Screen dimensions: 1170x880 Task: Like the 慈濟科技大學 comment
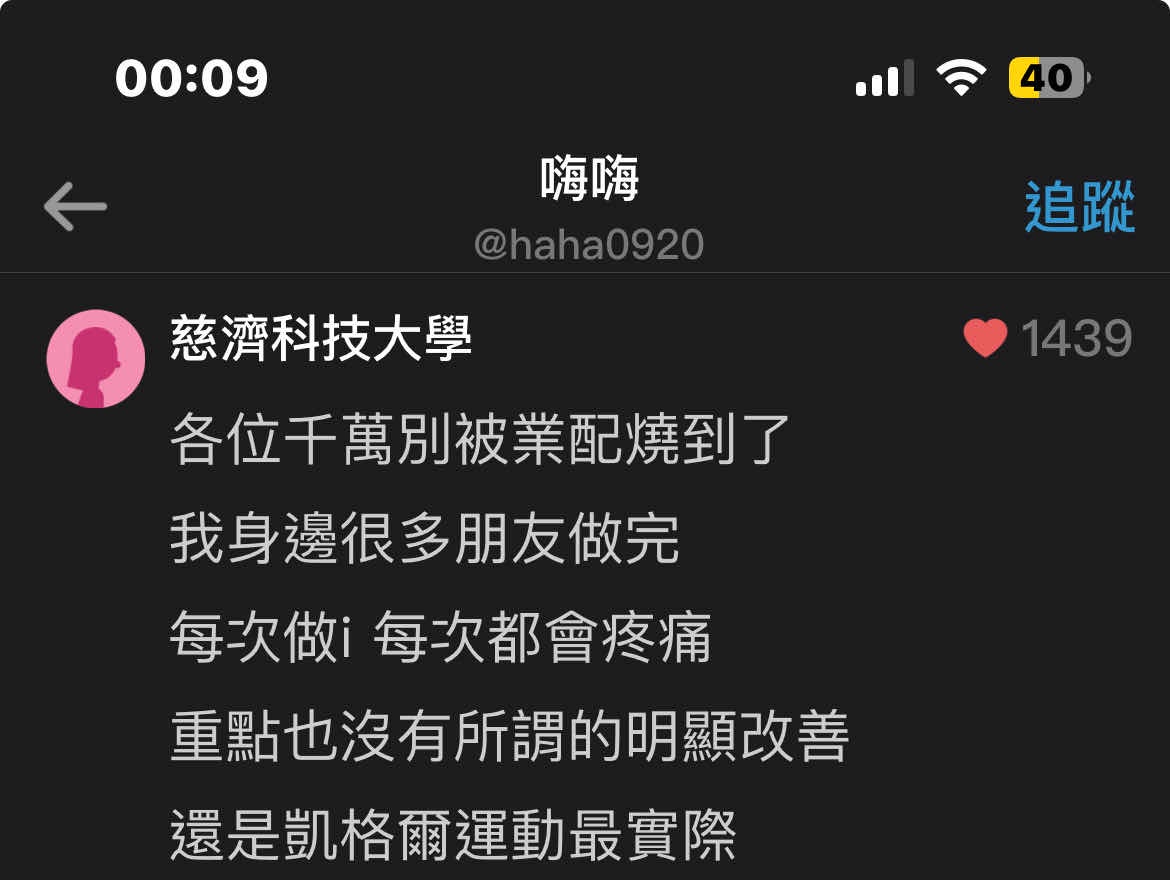[x=985, y=338]
